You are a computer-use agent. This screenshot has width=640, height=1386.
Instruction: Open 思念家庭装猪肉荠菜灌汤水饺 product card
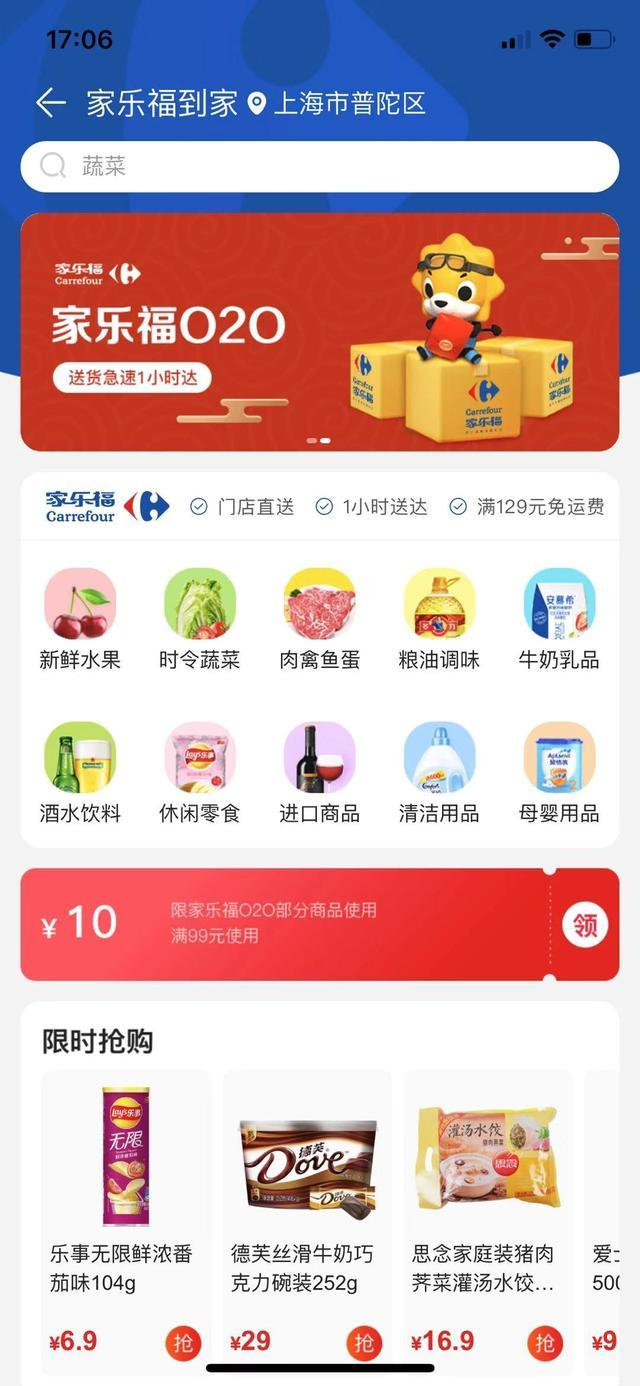point(487,1180)
